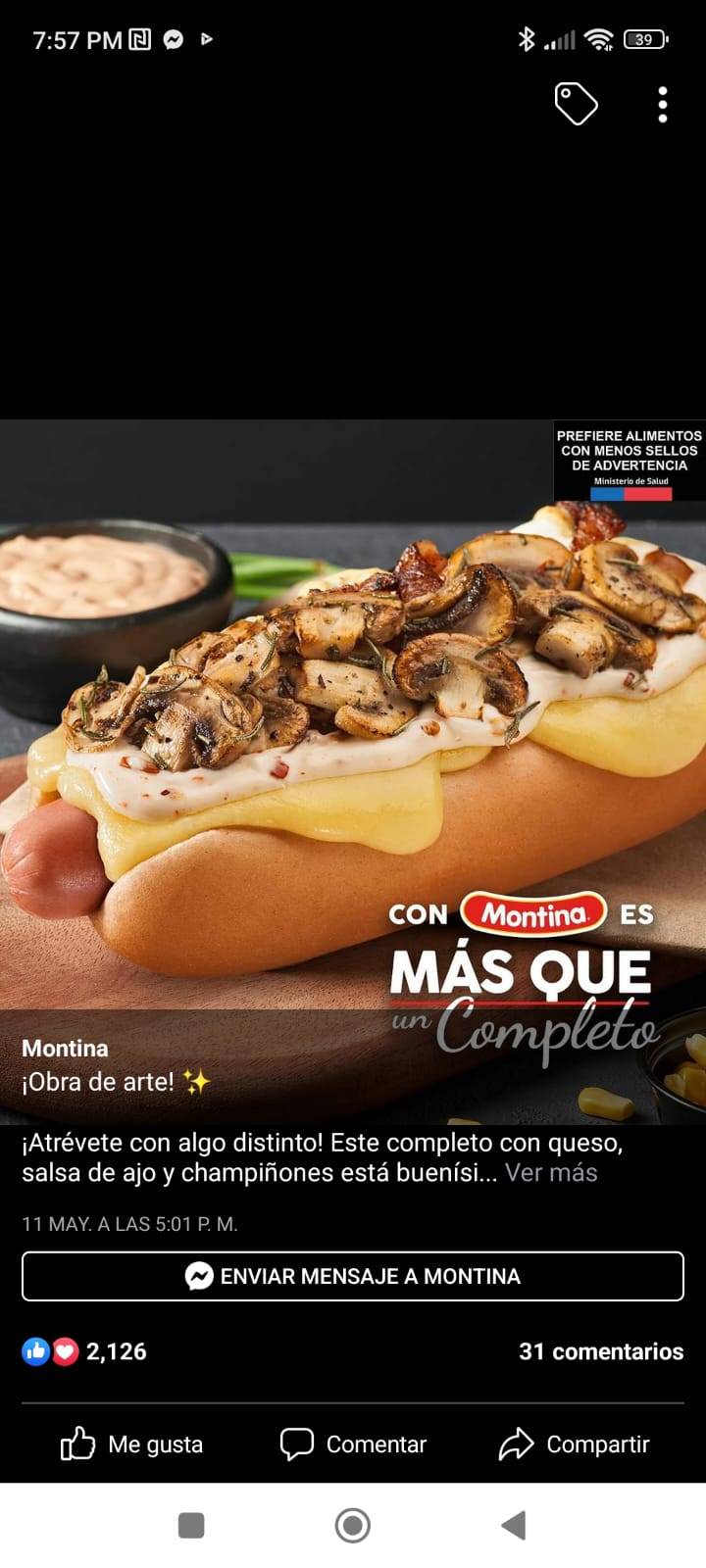This screenshot has width=706, height=1568.
Task: Go to the system home screen
Action: click(353, 1525)
